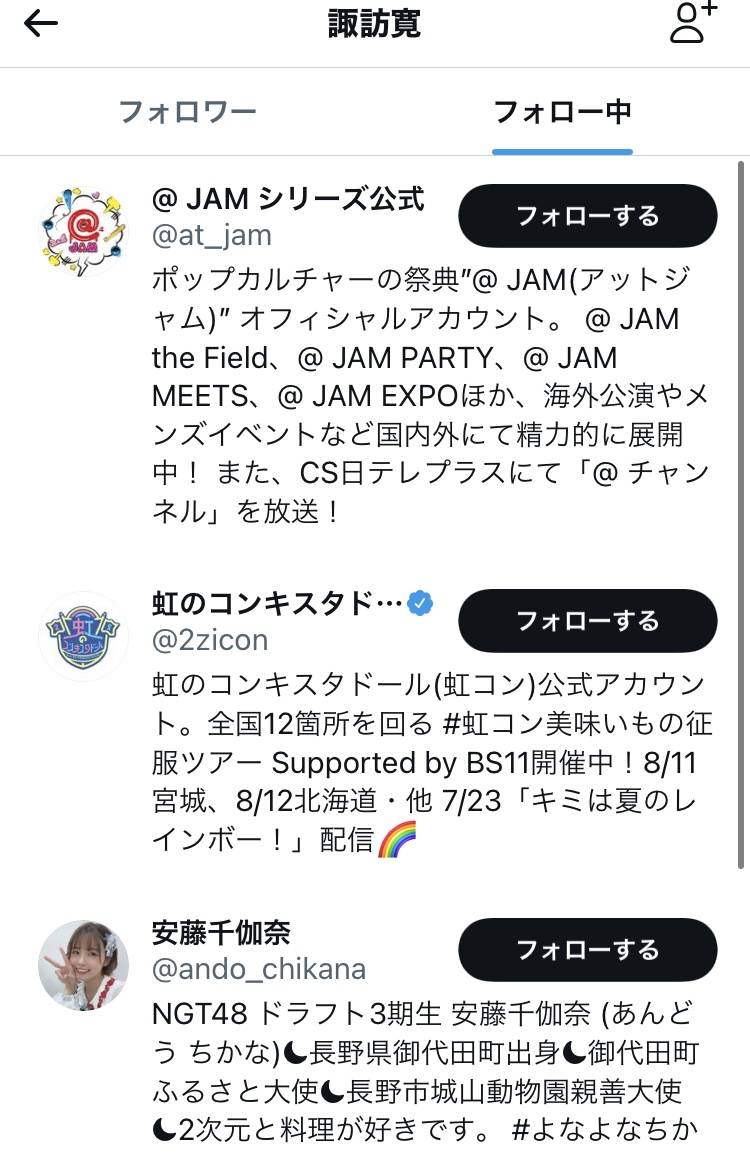
Task: View 安藤千伽奈's profile picture
Action: tap(83, 964)
